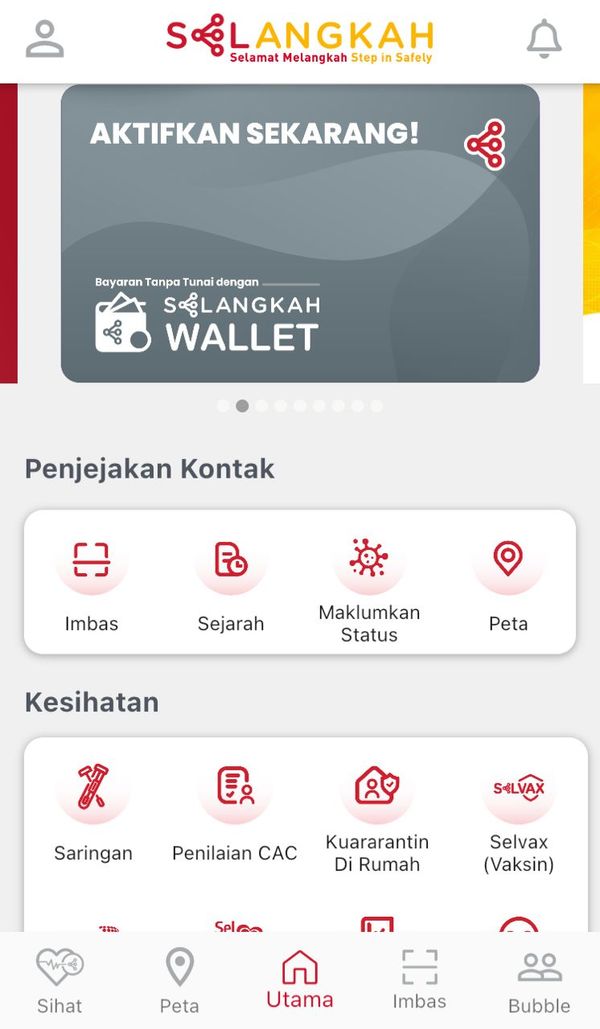Open Sejarah check-in history
Viewport: 600px width, 1029px height.
click(231, 585)
